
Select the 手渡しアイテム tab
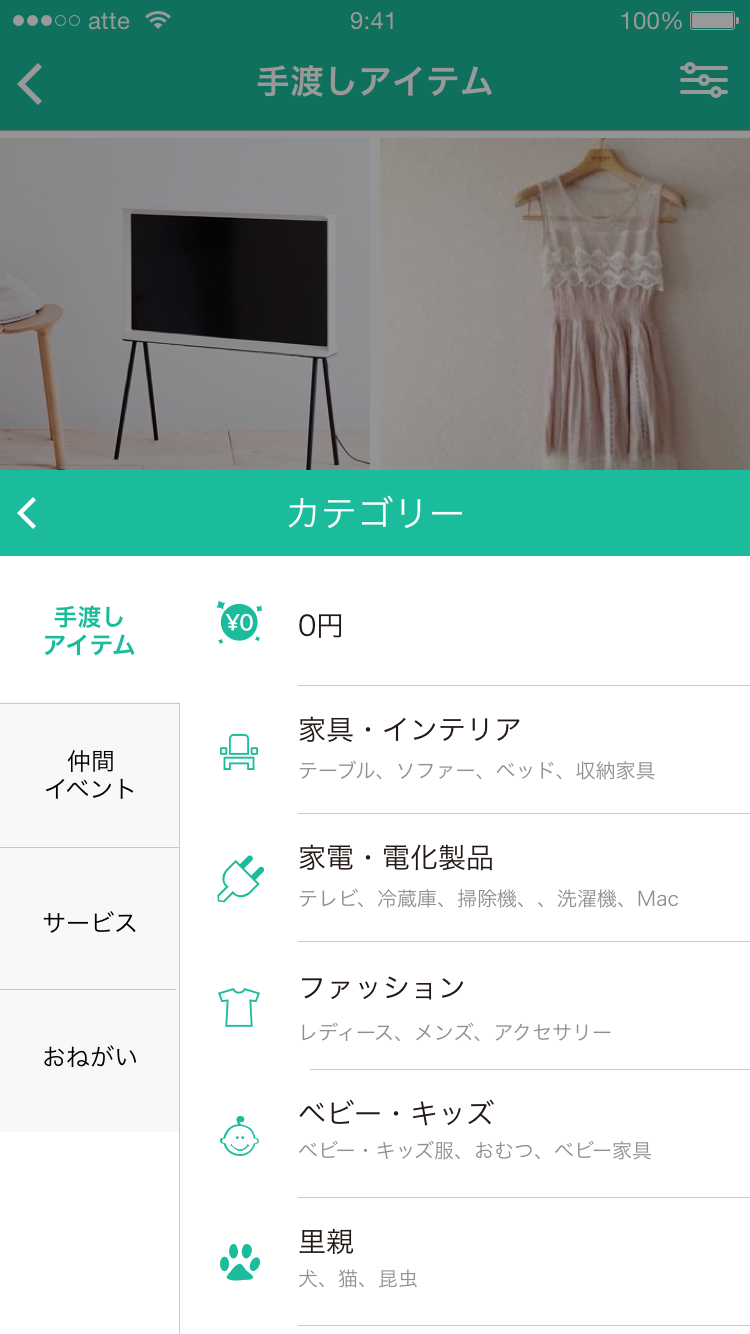click(89, 631)
